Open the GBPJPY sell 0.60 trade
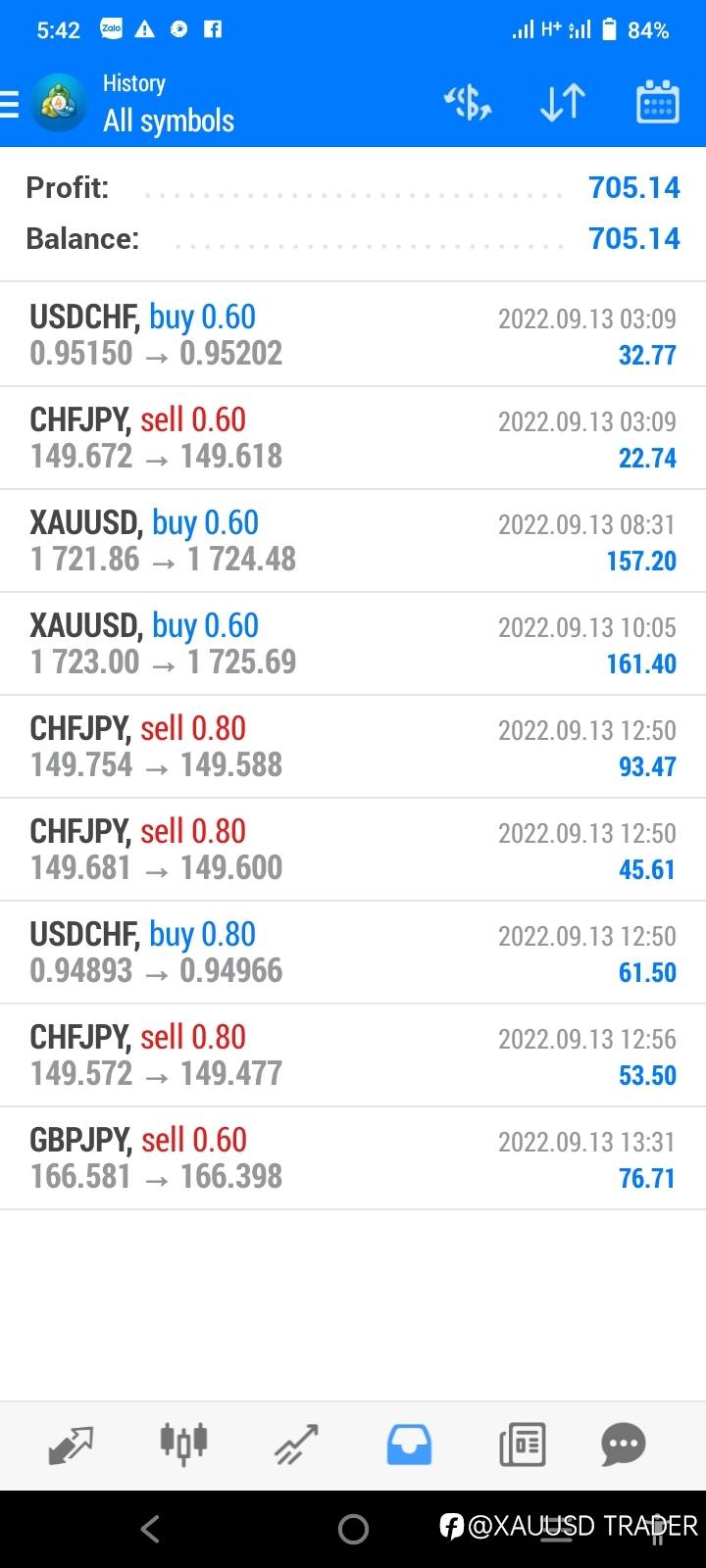706x1568 pixels. click(353, 1158)
